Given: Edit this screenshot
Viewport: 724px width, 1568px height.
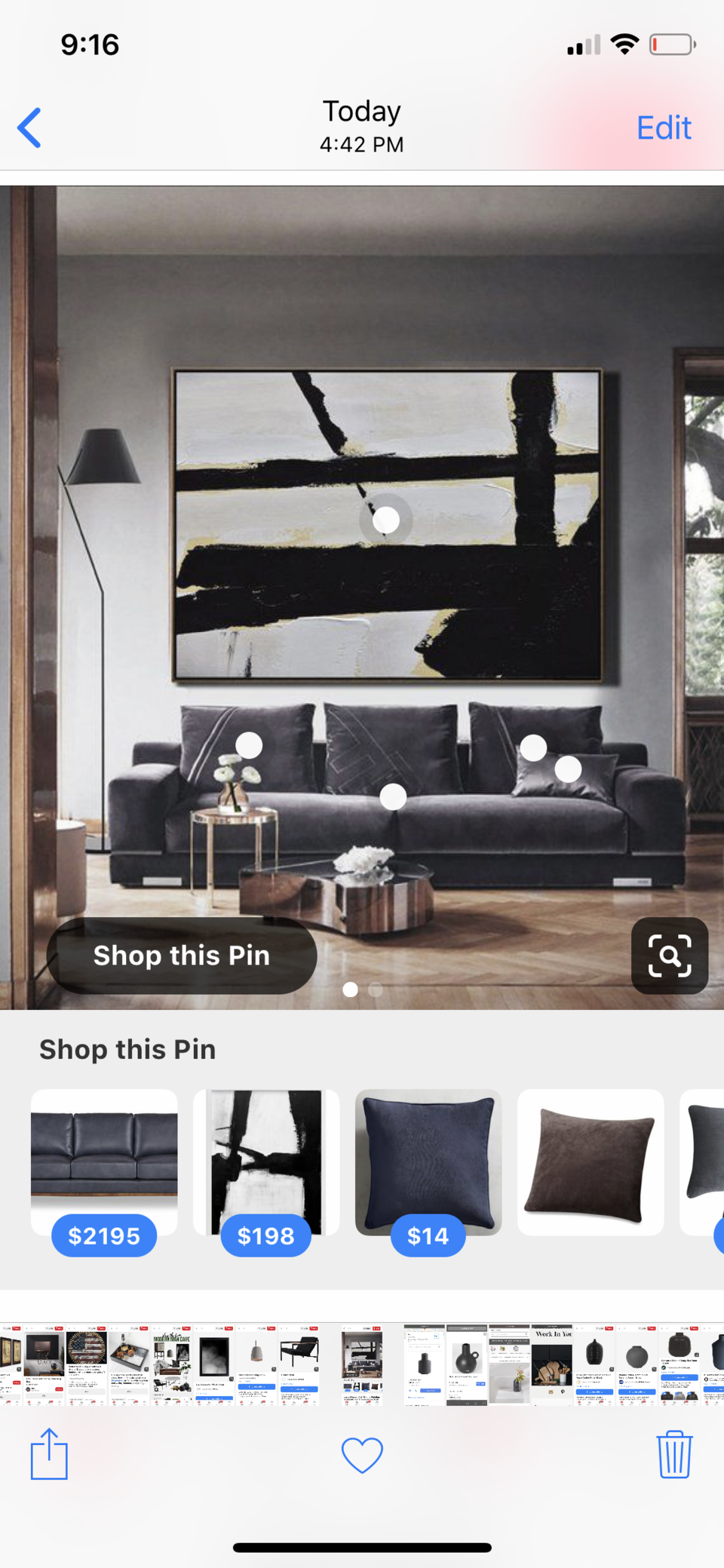Looking at the screenshot, I should pyautogui.click(x=663, y=127).
